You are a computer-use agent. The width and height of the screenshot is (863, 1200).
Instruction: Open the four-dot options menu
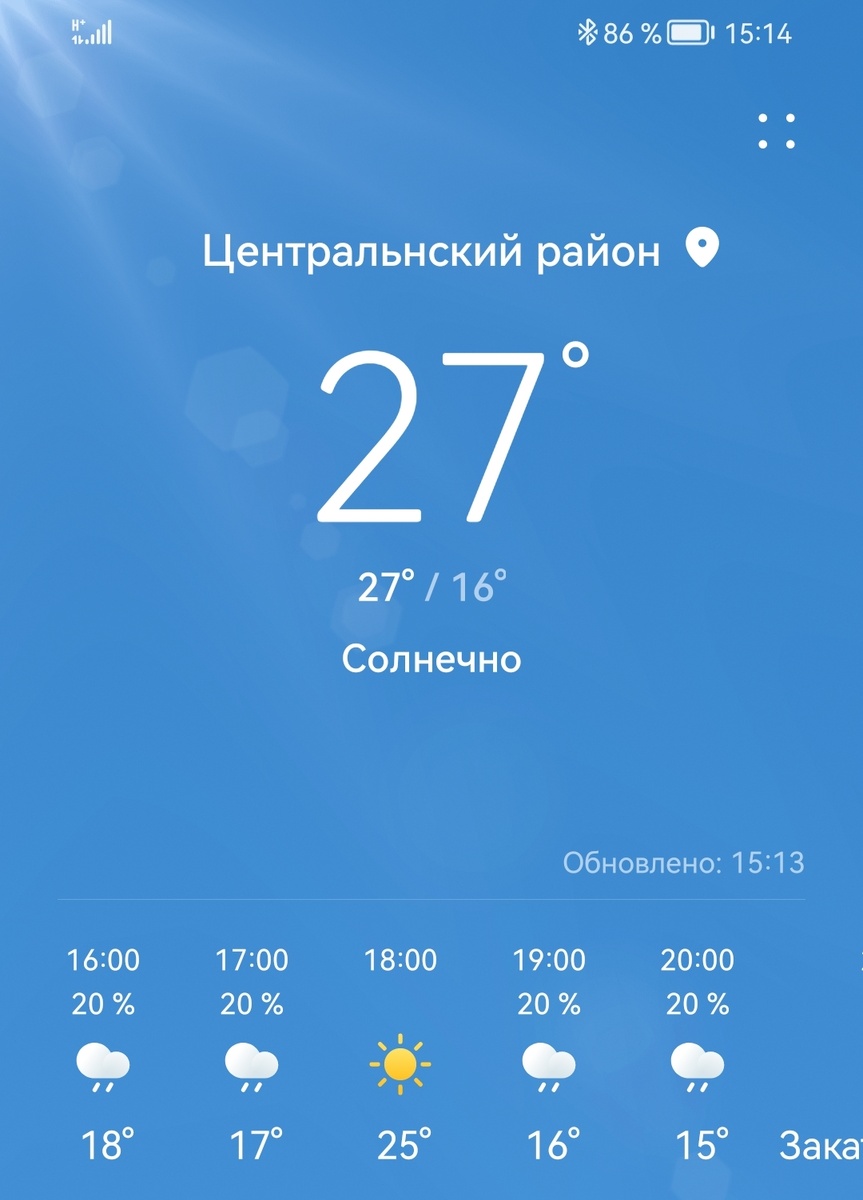tap(776, 131)
